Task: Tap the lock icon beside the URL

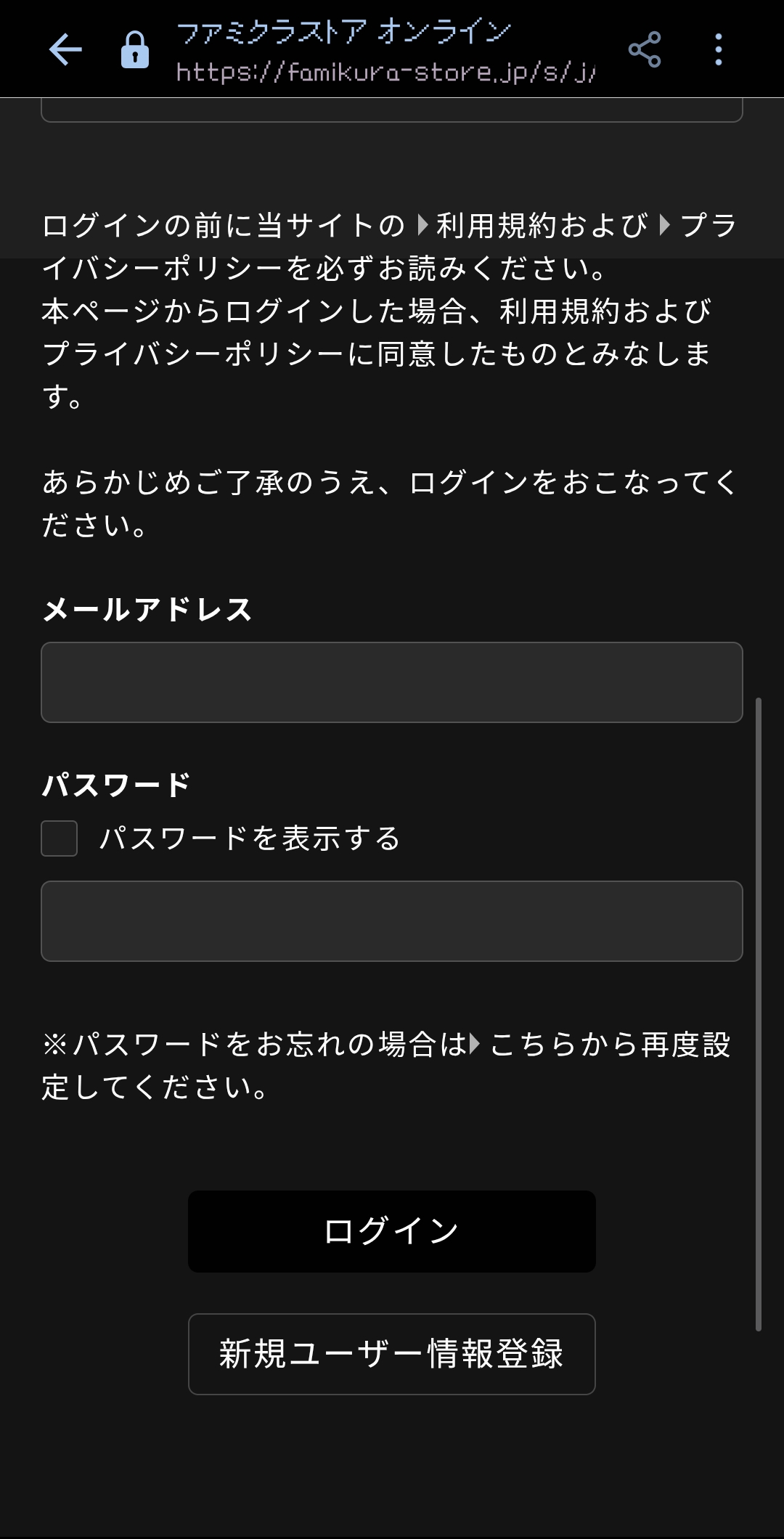Action: pyautogui.click(x=134, y=49)
